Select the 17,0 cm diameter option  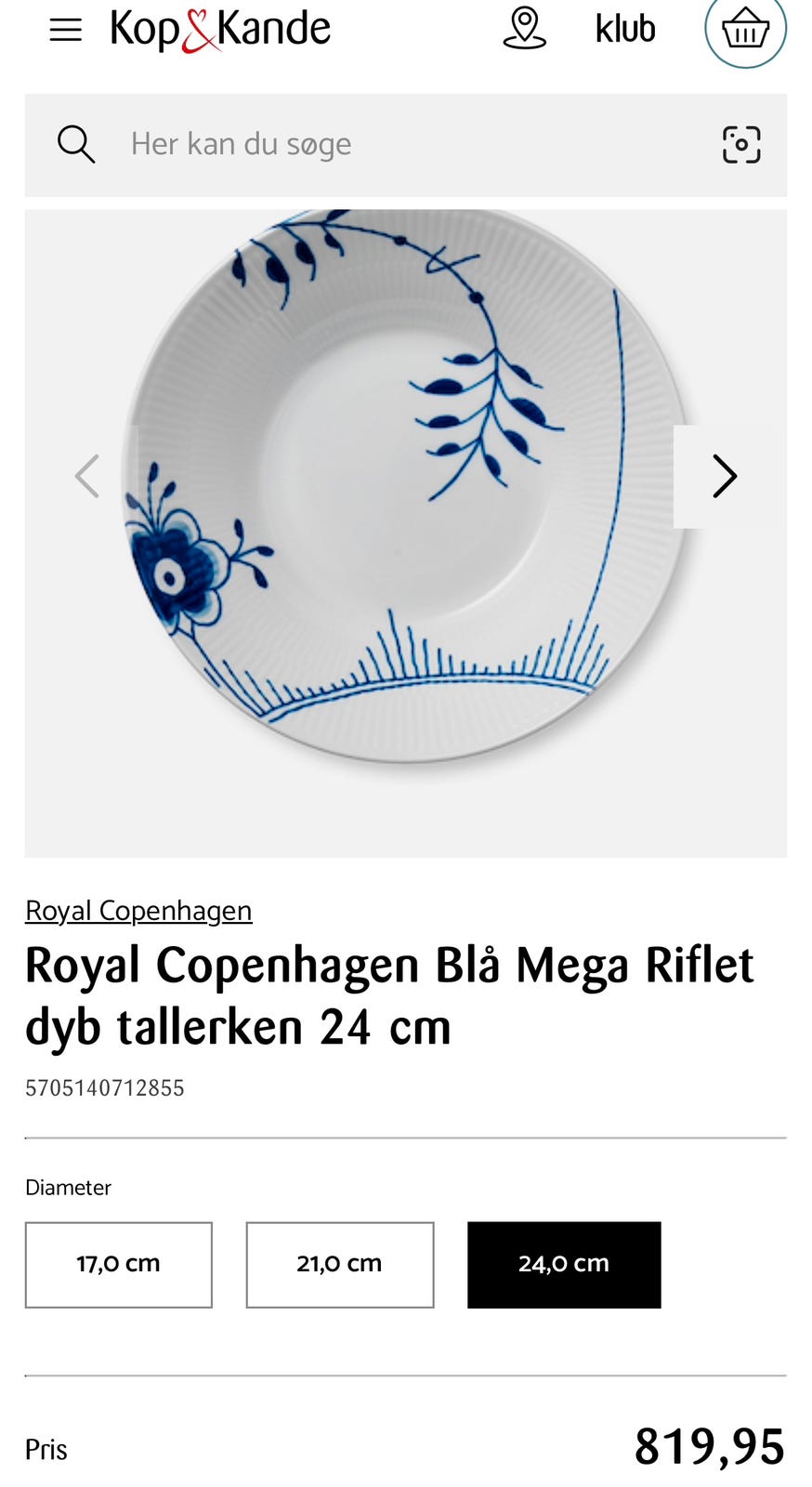118,1264
